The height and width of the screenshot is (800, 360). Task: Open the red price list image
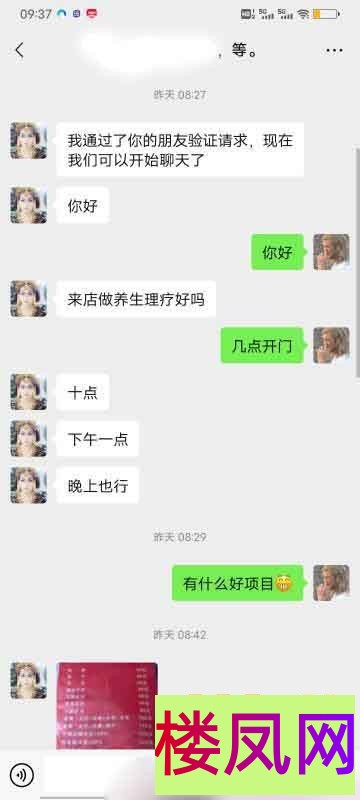point(107,705)
